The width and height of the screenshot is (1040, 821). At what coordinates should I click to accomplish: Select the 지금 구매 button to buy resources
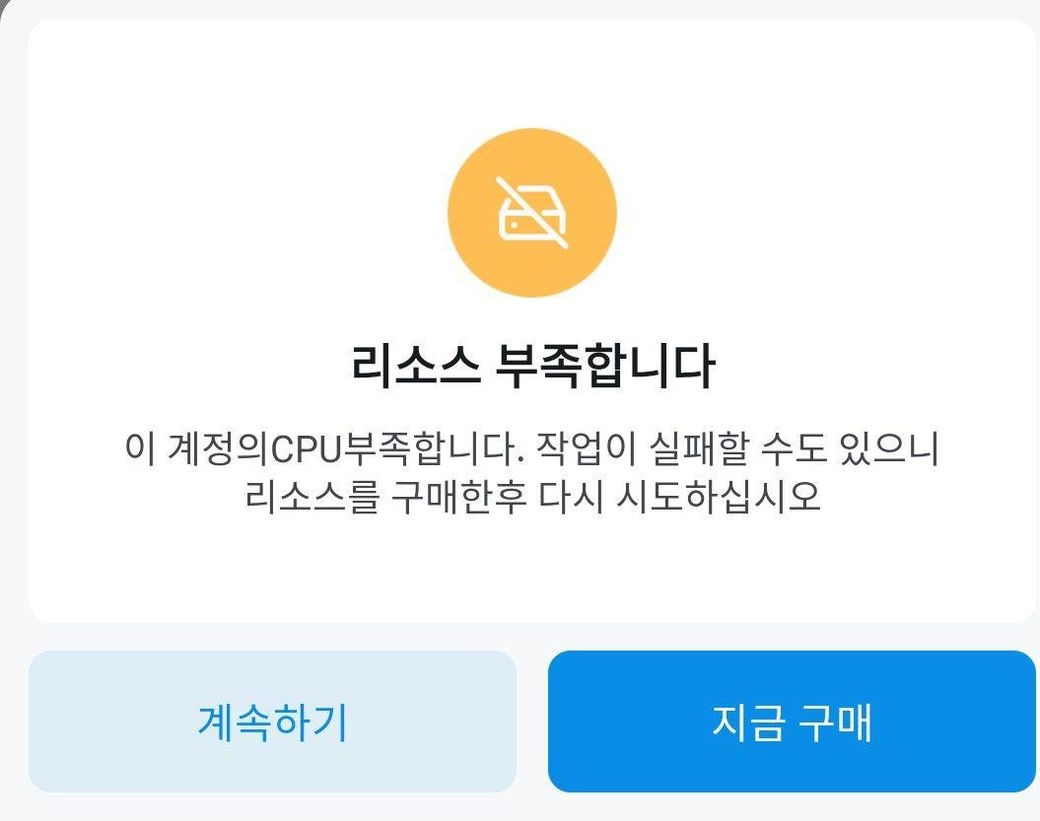(x=791, y=721)
